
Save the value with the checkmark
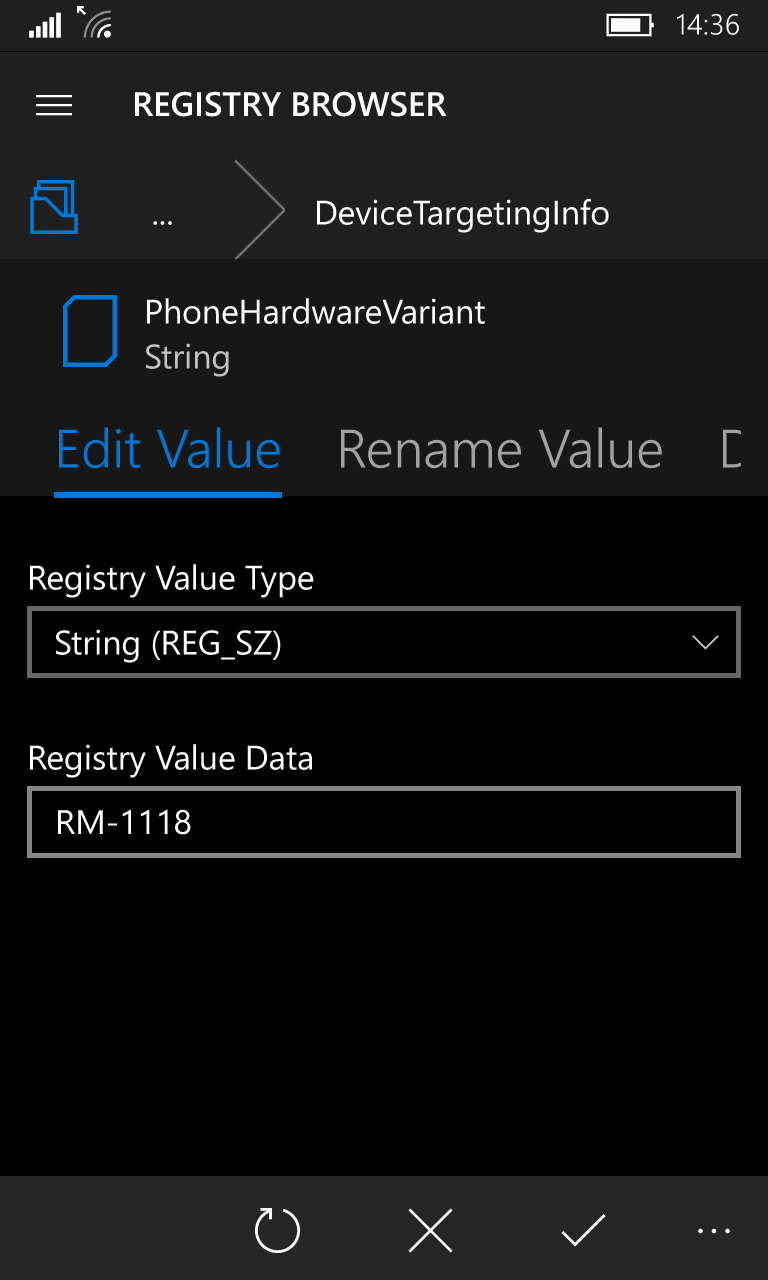[x=583, y=1230]
